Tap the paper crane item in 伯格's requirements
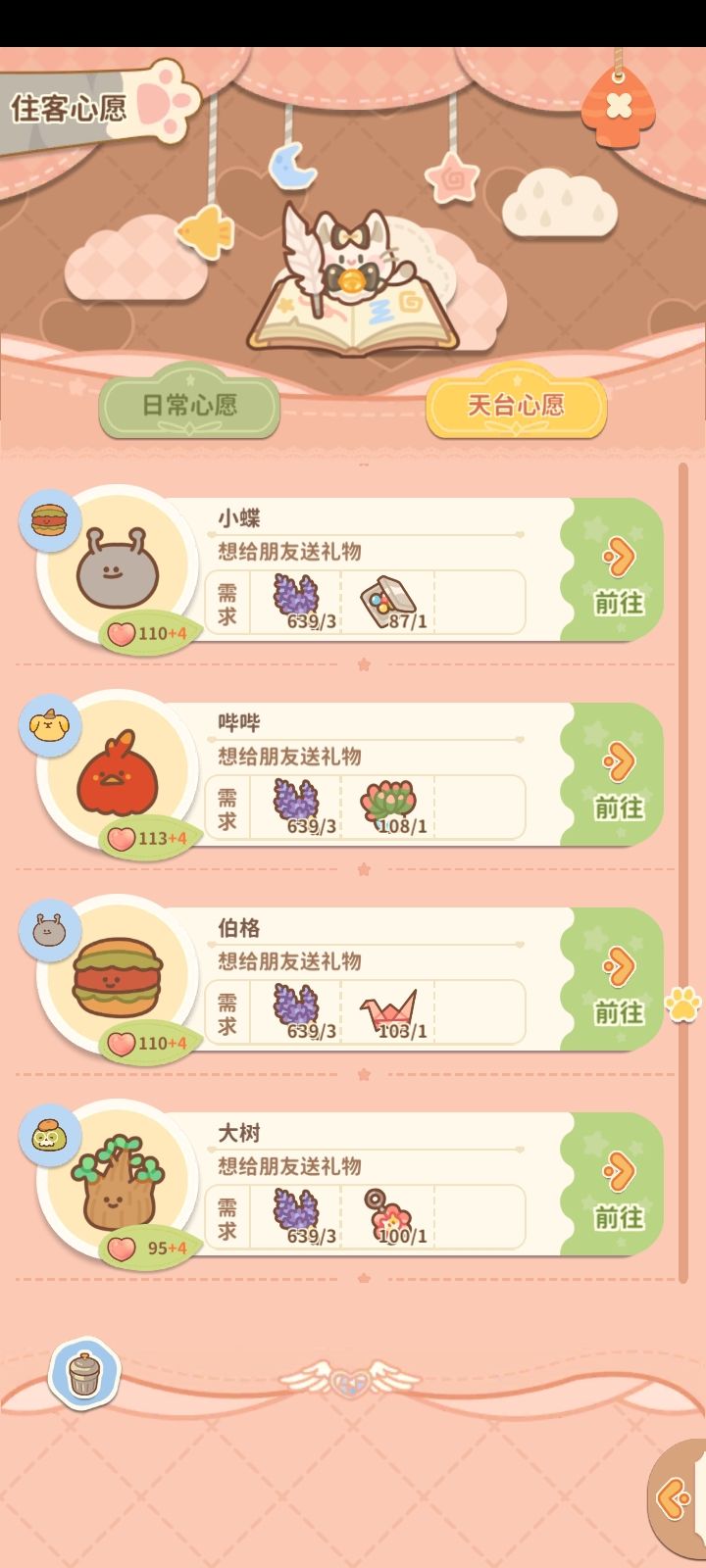The width and height of the screenshot is (706, 1568). click(388, 1005)
